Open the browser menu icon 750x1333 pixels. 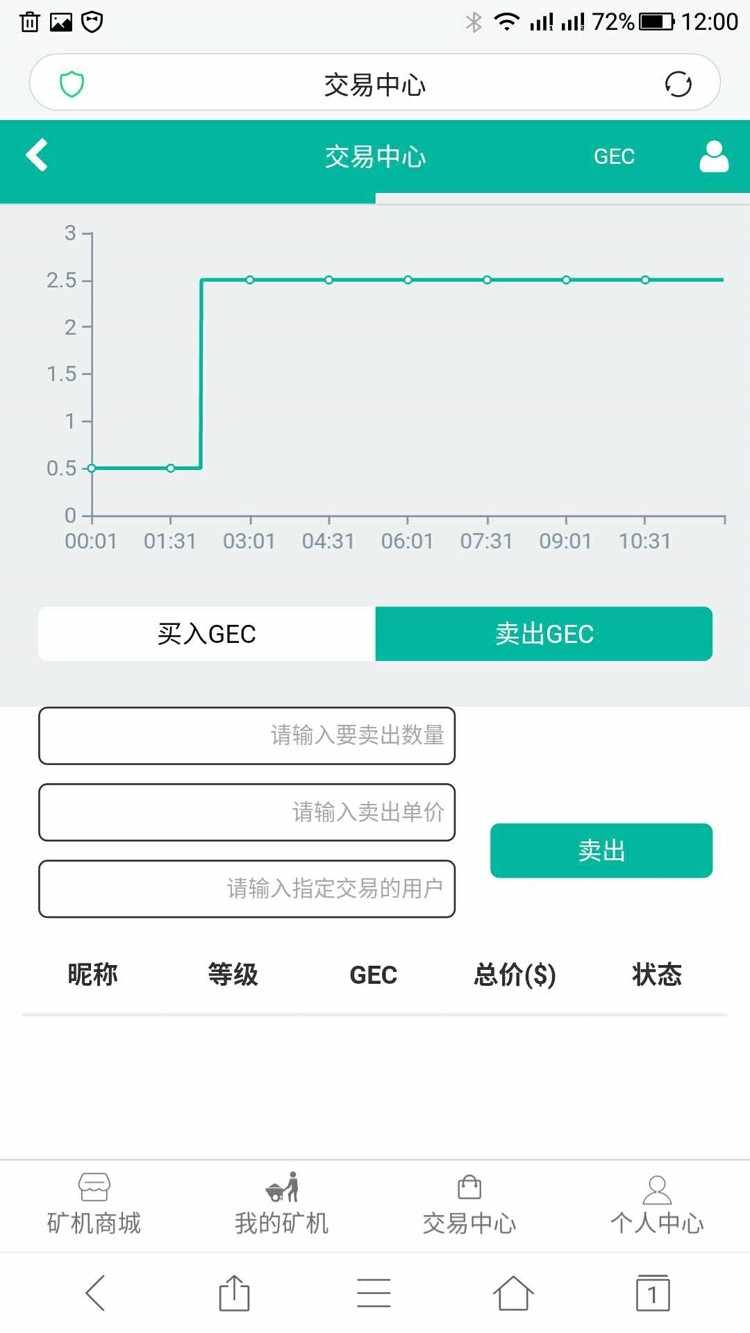pyautogui.click(x=372, y=1292)
